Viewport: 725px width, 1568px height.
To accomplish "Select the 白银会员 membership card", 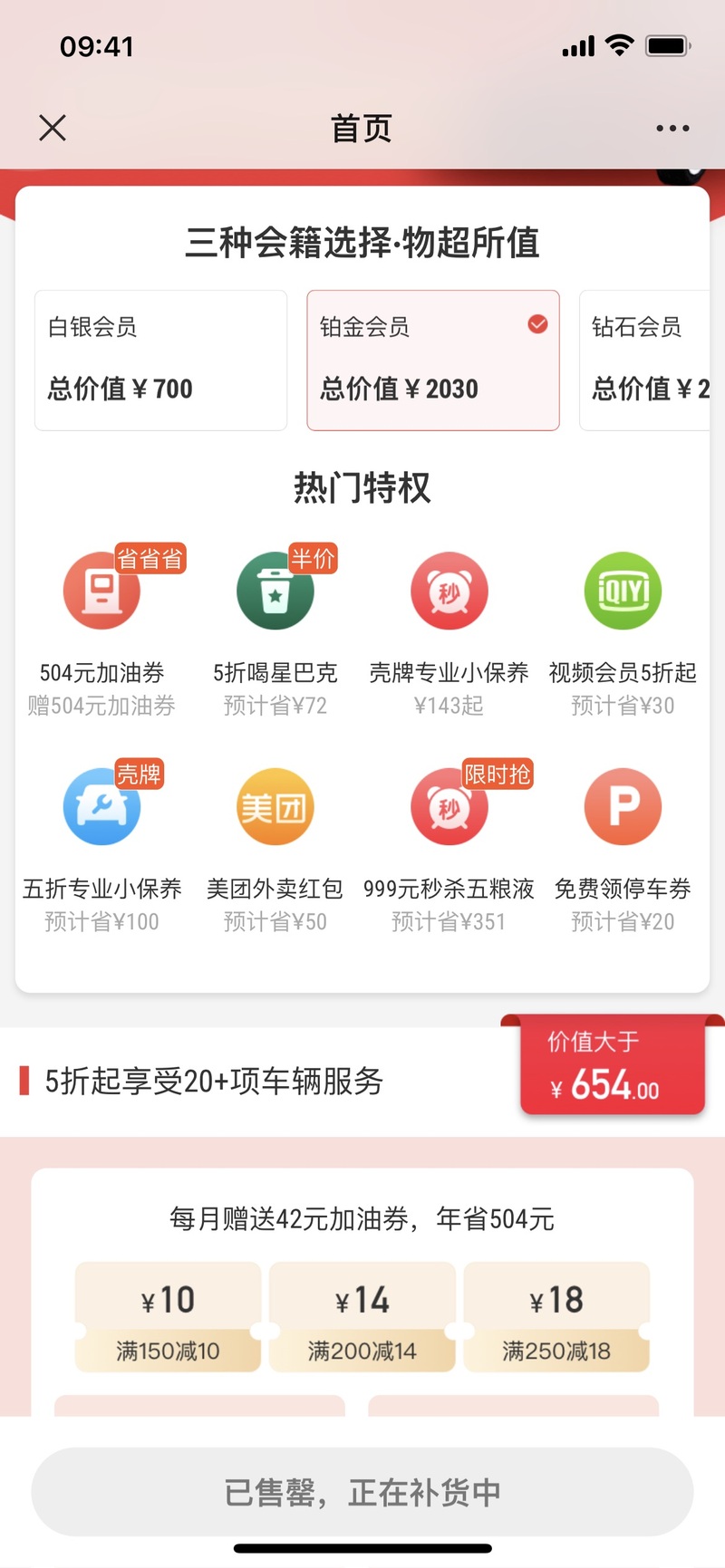I will (x=160, y=361).
